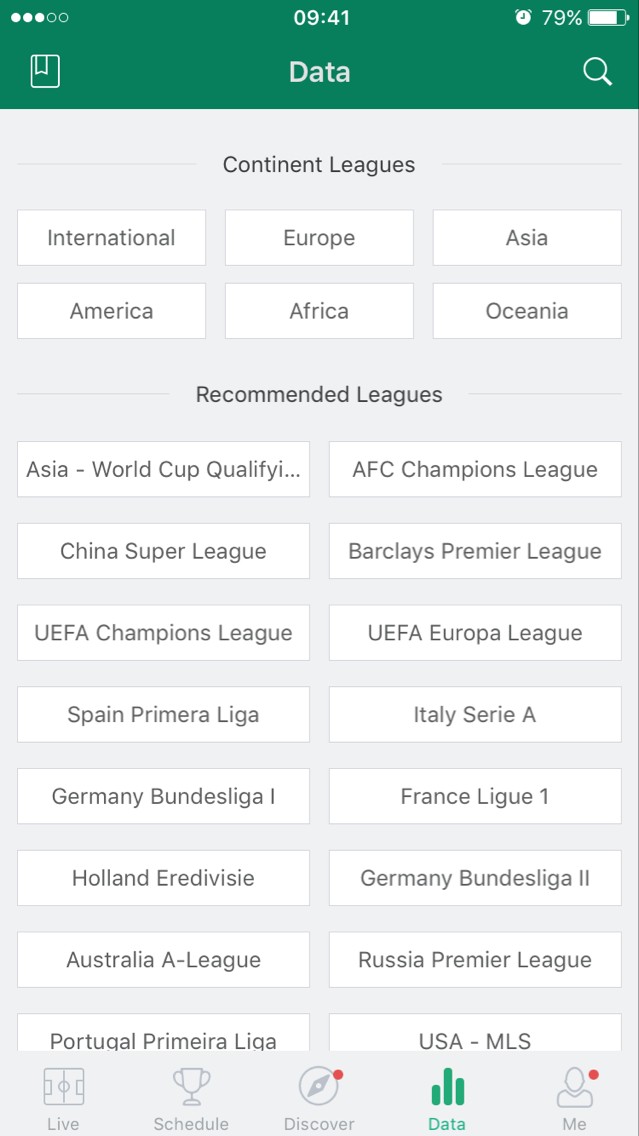Open Holland Eredivisie league
639x1136 pixels.
[164, 878]
